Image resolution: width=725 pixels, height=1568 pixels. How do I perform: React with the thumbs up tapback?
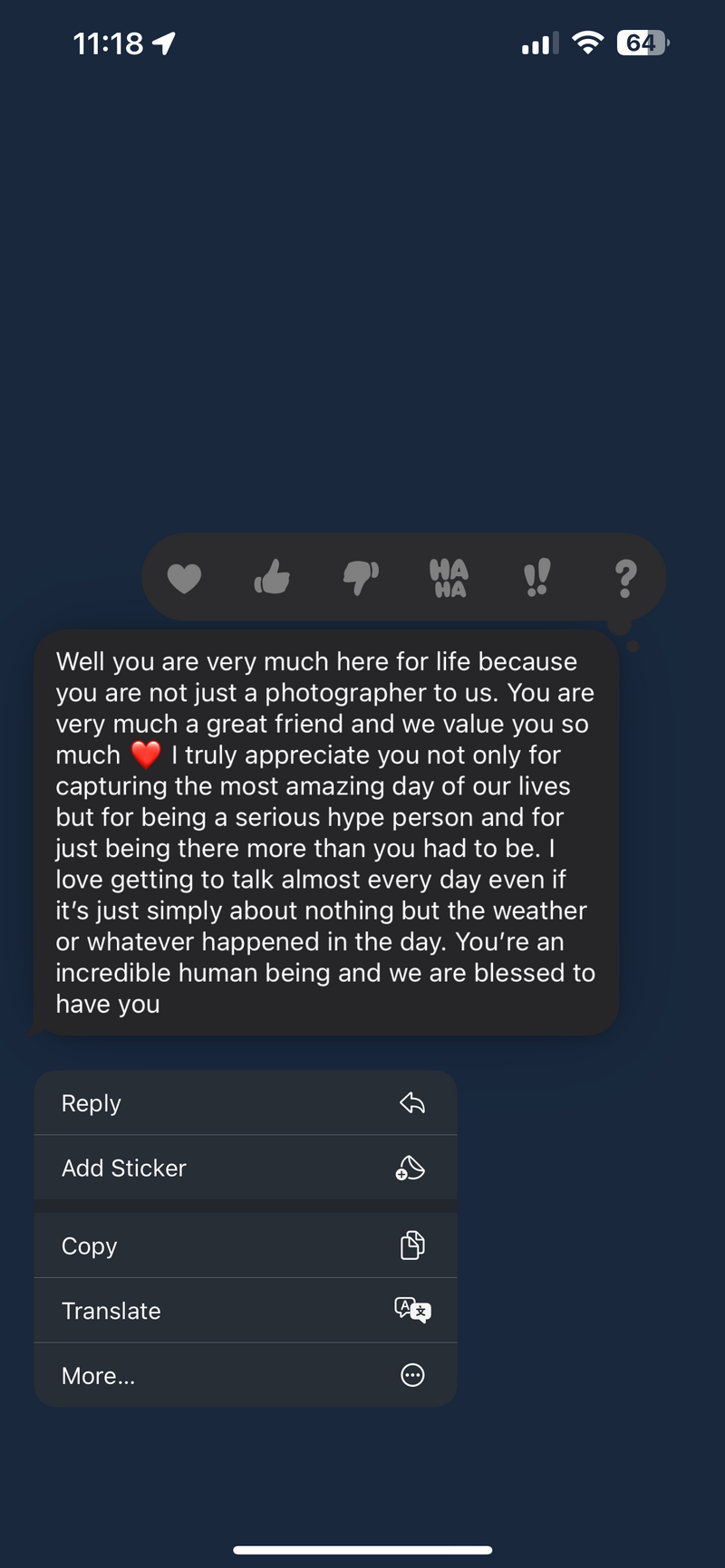pyautogui.click(x=272, y=577)
